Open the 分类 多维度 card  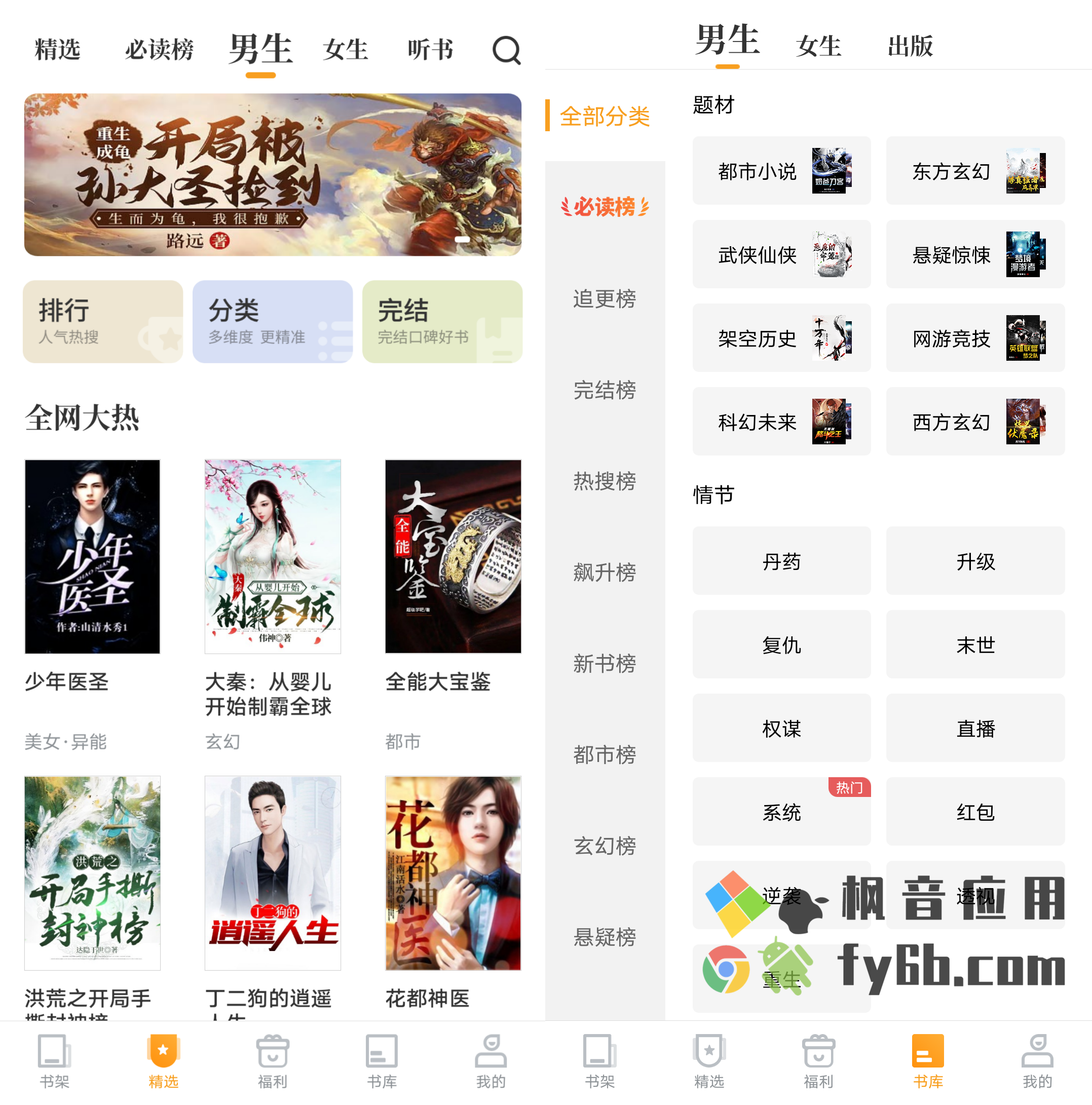(x=272, y=321)
